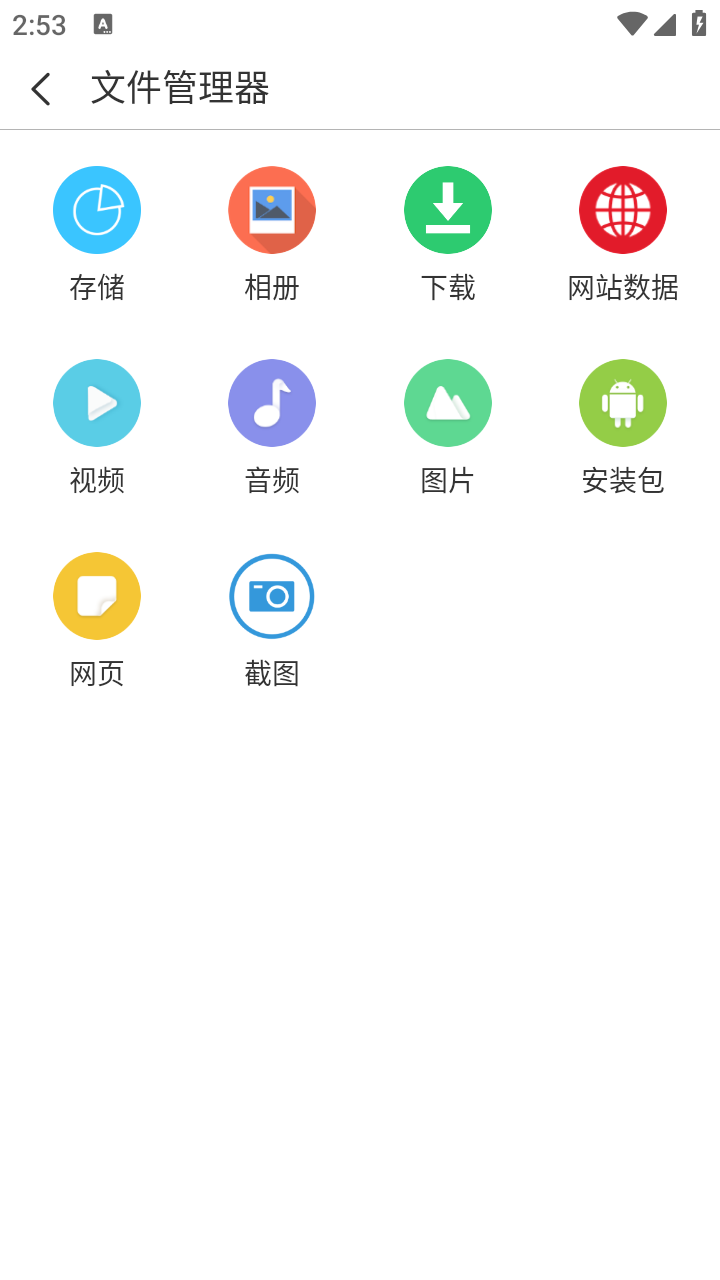
Task: Select the 音频 audio music icon
Action: pos(271,403)
